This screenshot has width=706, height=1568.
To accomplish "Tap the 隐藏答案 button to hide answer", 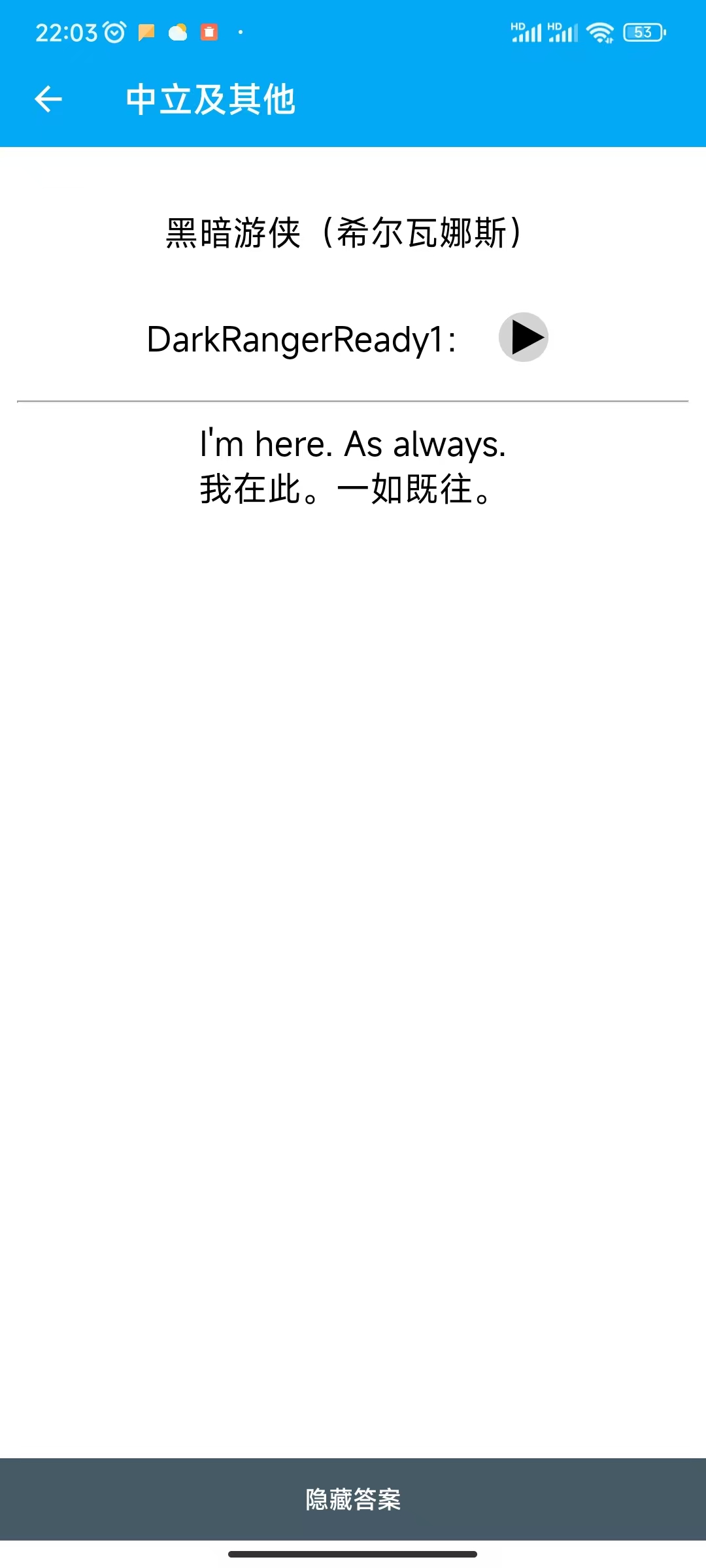I will [353, 1499].
